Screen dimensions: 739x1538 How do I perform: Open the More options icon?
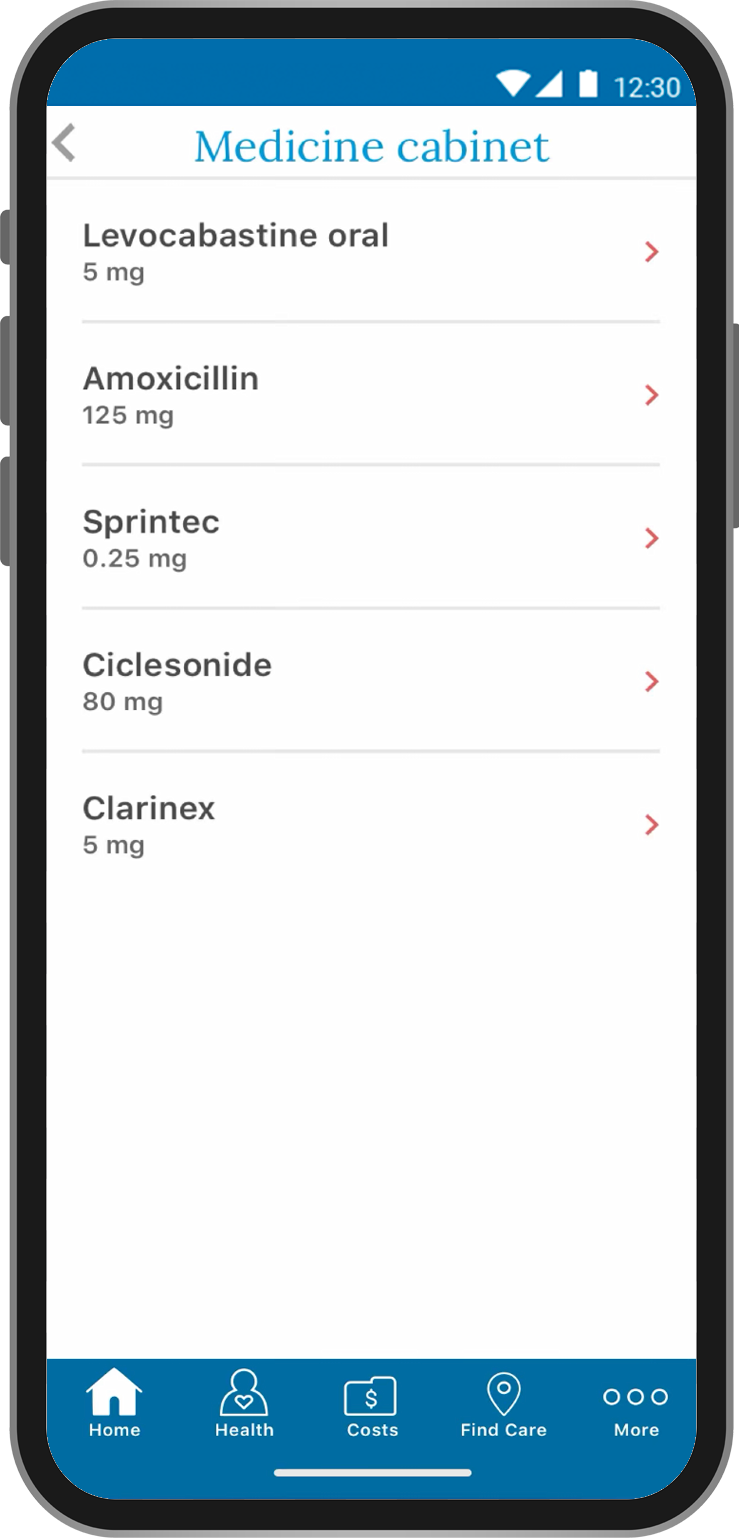(x=635, y=1396)
